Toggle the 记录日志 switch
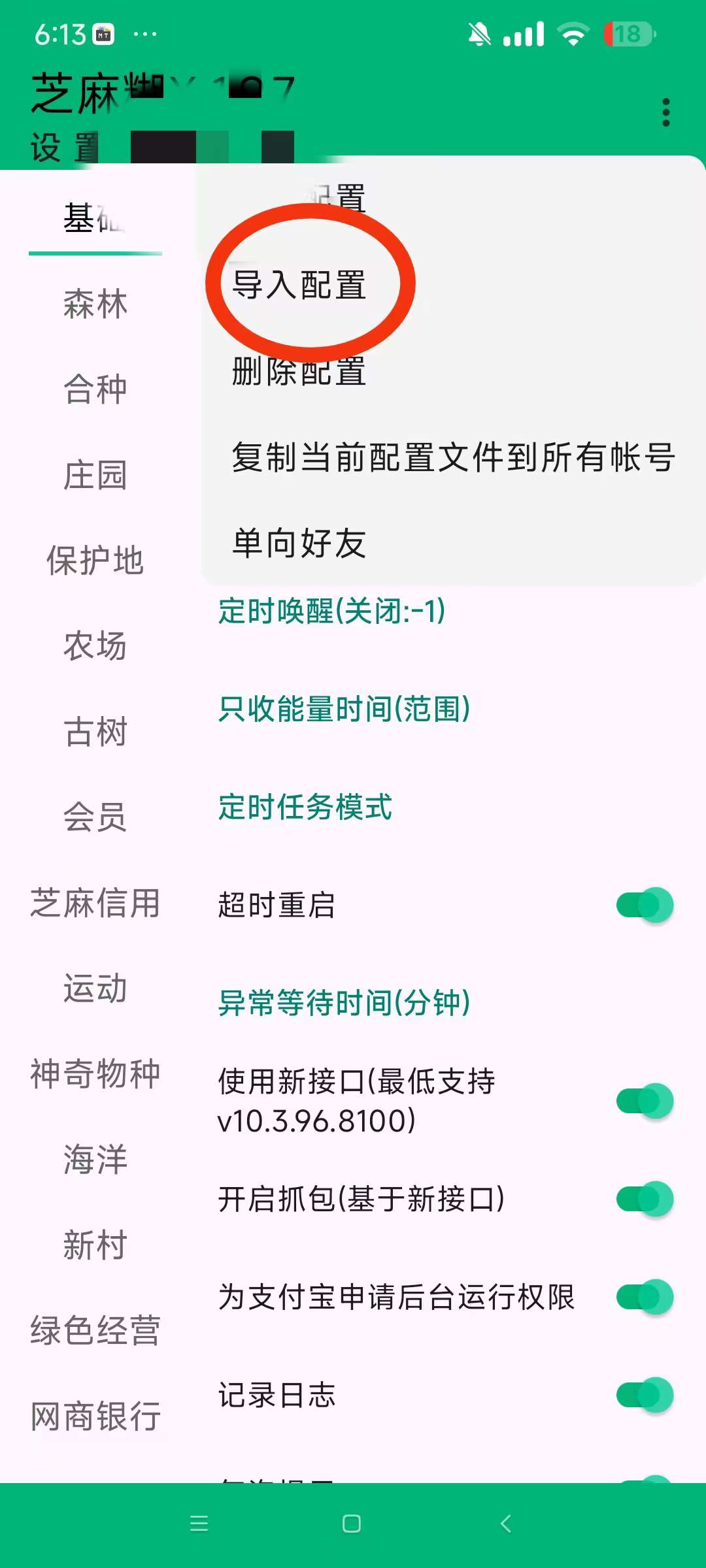Viewport: 706px width, 1568px height. tap(645, 1396)
